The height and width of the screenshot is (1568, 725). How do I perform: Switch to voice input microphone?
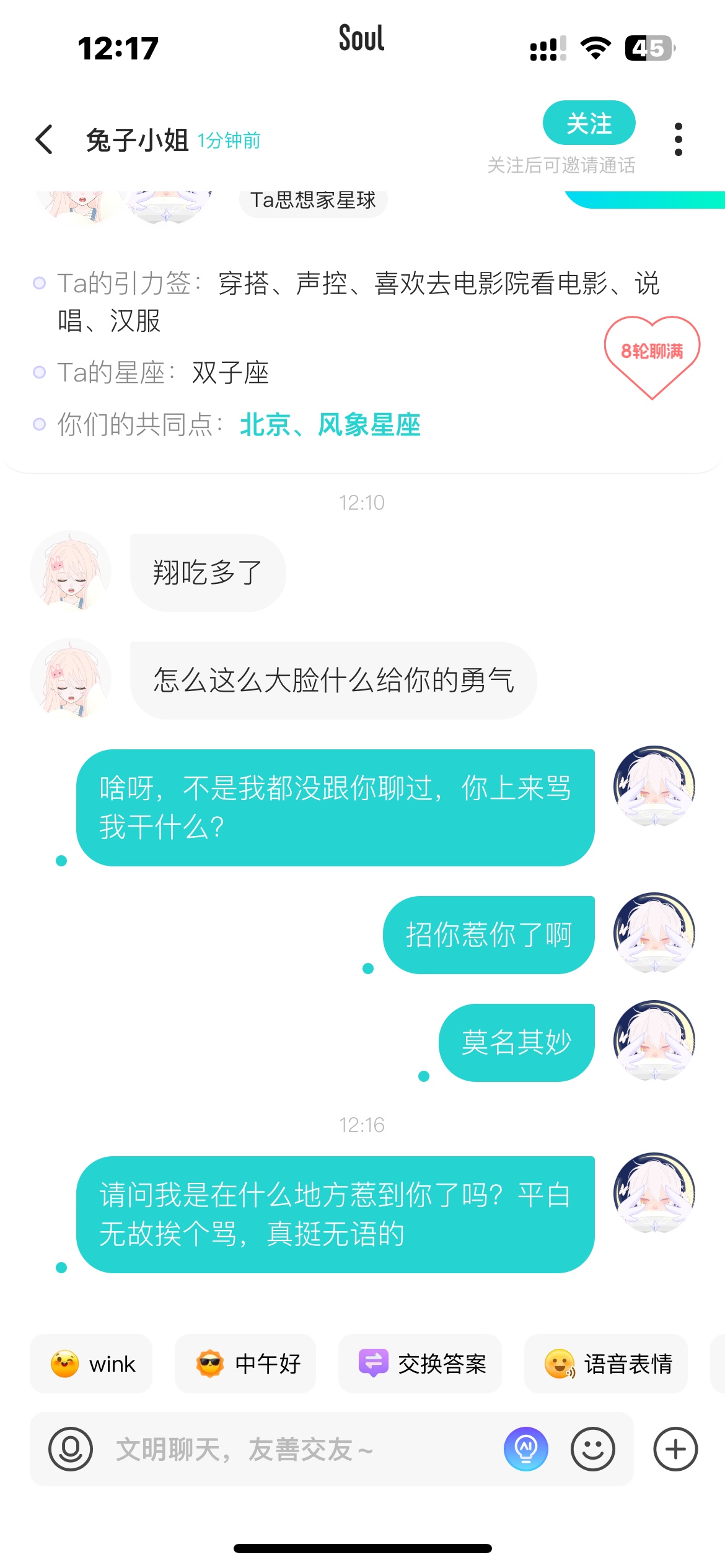[71, 1449]
